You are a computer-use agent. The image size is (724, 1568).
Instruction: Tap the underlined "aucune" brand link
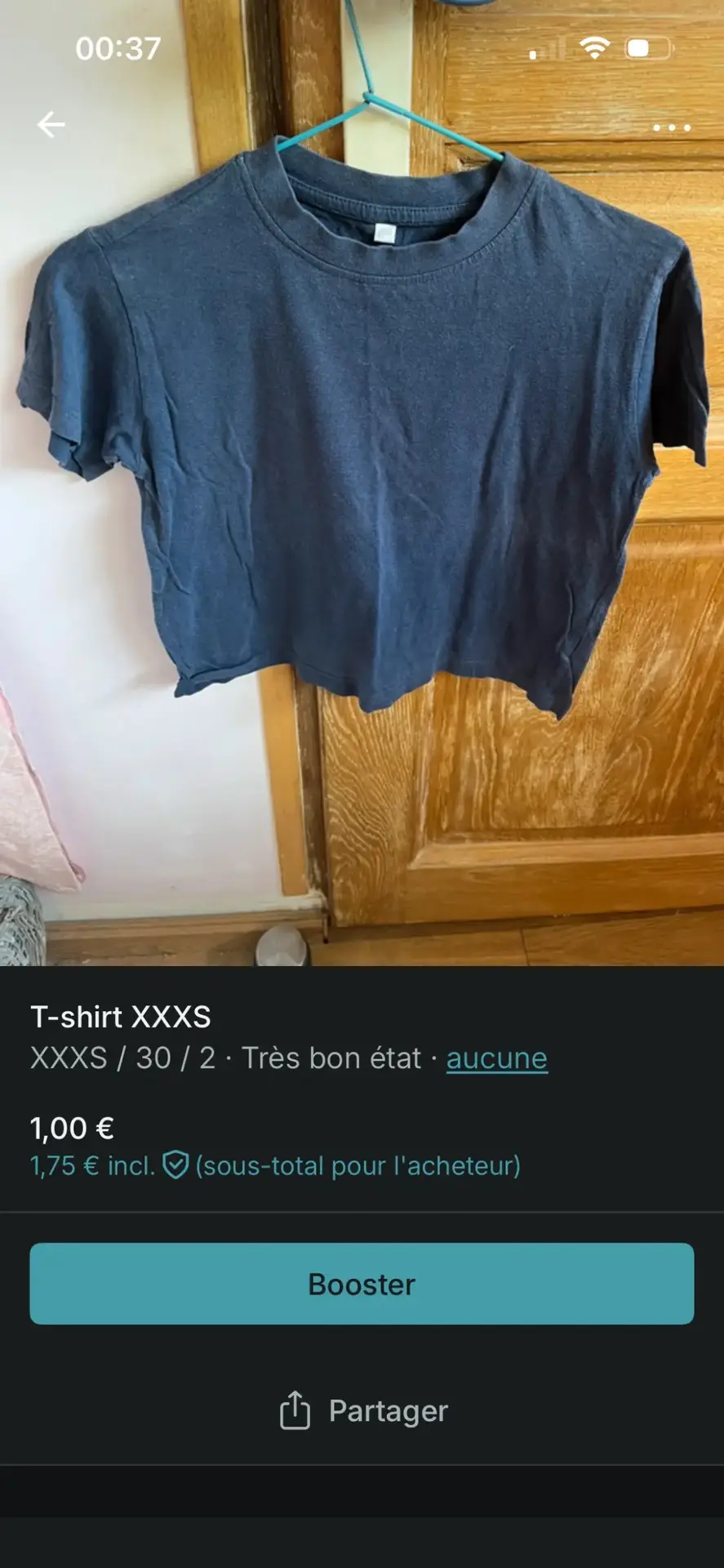coord(496,1058)
